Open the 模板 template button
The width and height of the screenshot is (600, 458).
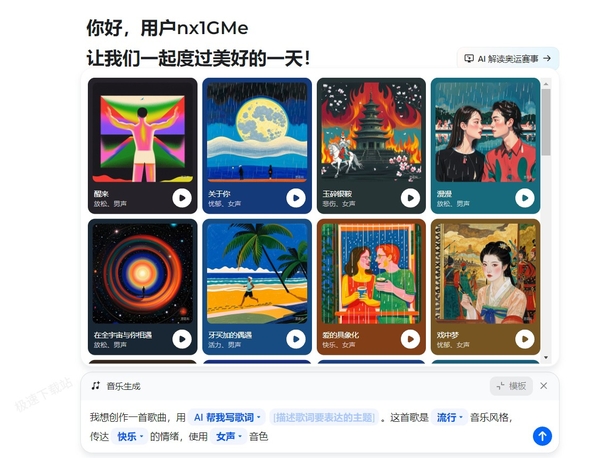coord(511,385)
